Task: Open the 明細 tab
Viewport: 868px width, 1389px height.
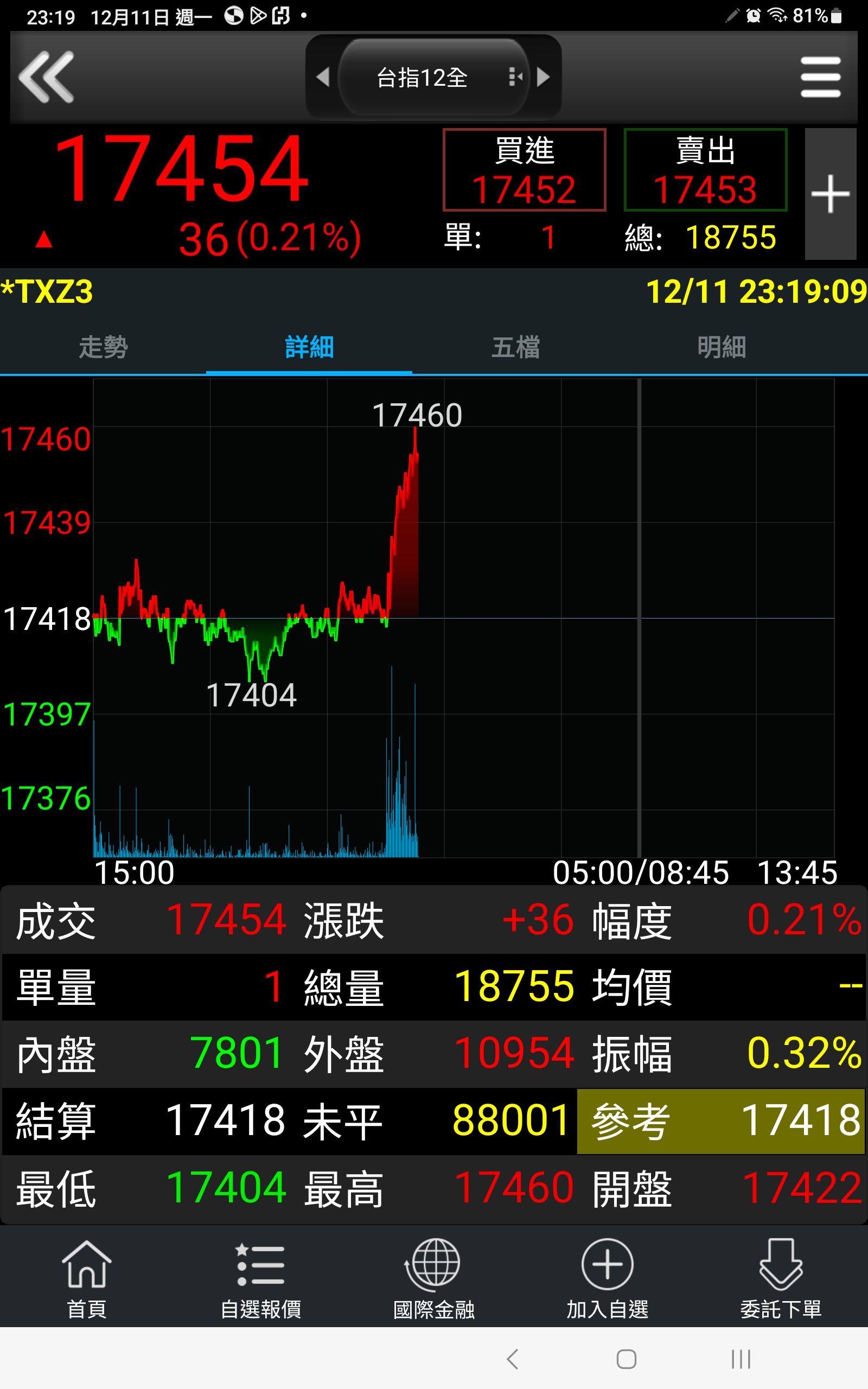Action: pyautogui.click(x=722, y=347)
